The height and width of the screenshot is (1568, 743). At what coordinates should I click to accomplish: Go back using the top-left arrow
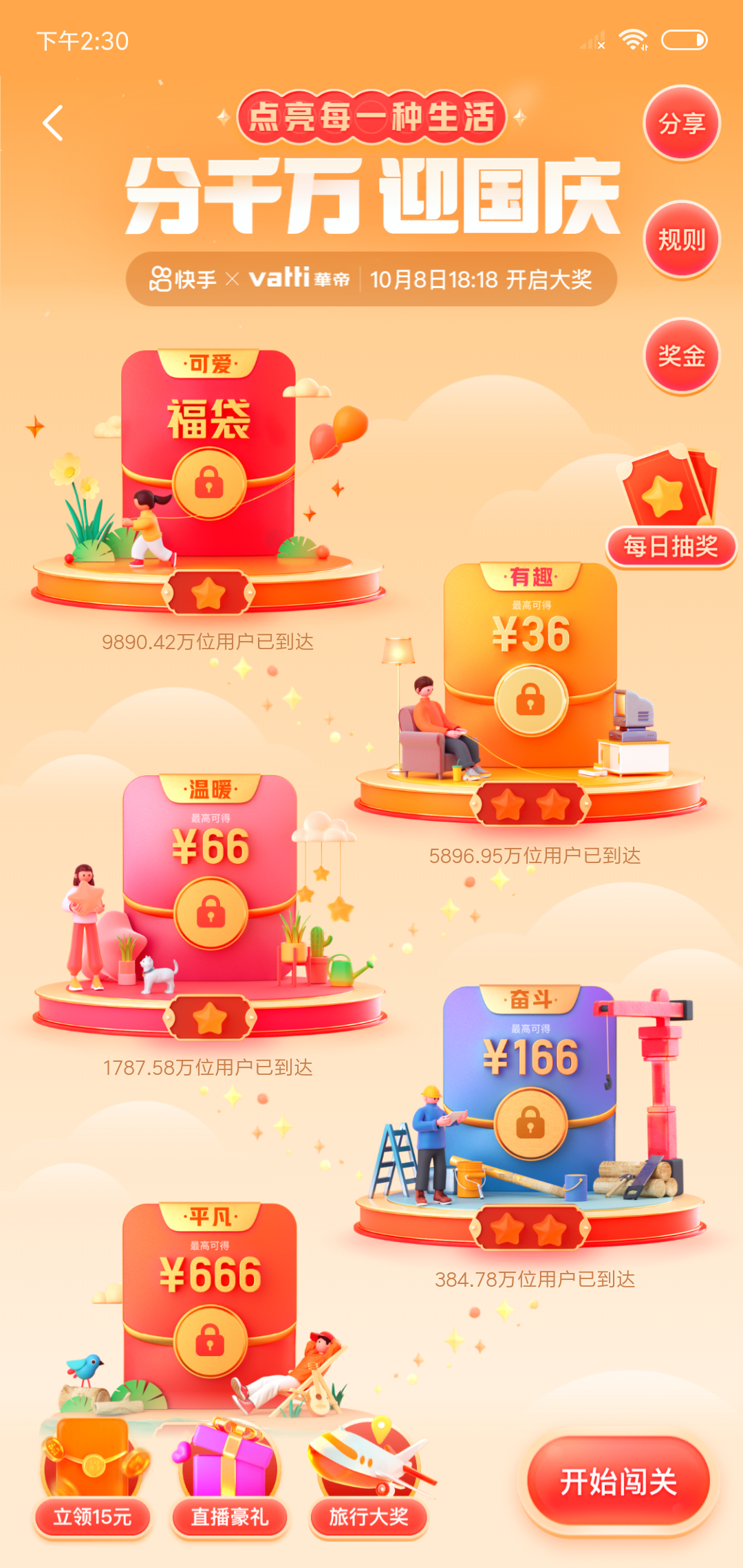pos(54,123)
